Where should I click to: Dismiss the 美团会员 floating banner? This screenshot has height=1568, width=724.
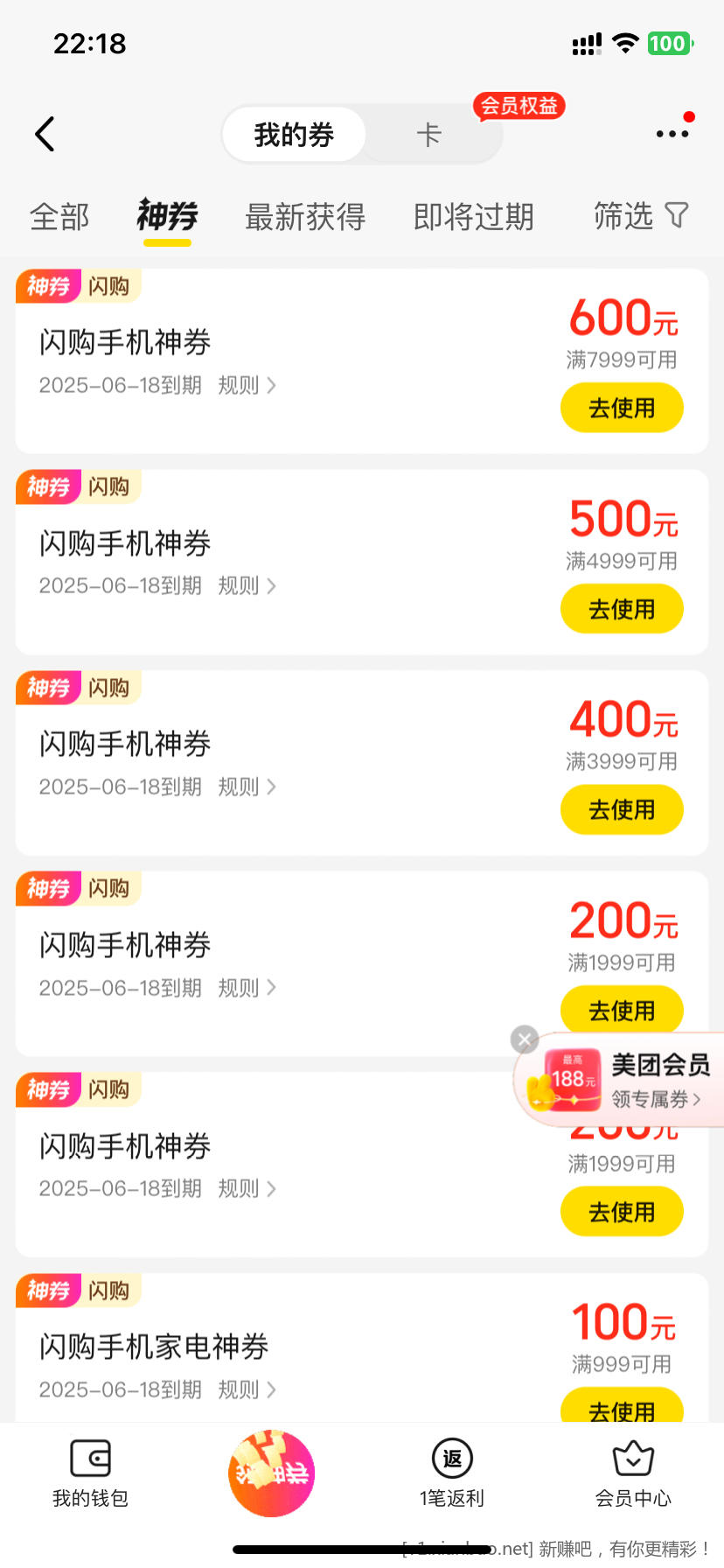tap(525, 1039)
